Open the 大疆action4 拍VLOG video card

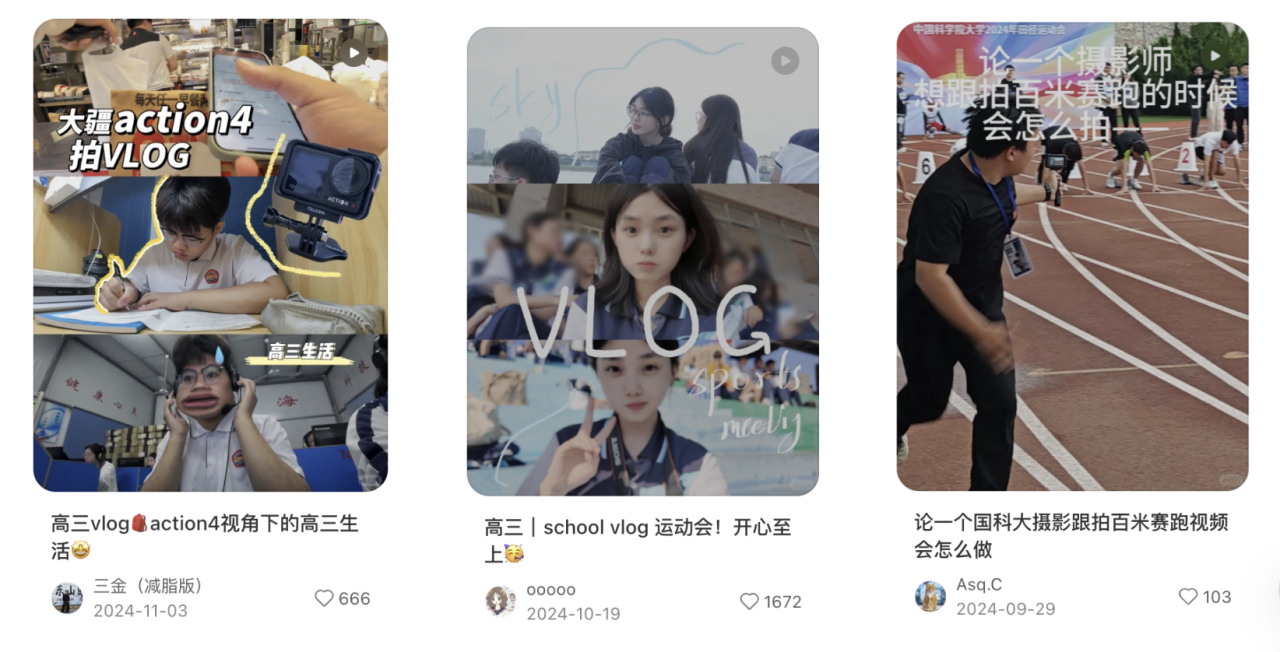(x=210, y=255)
